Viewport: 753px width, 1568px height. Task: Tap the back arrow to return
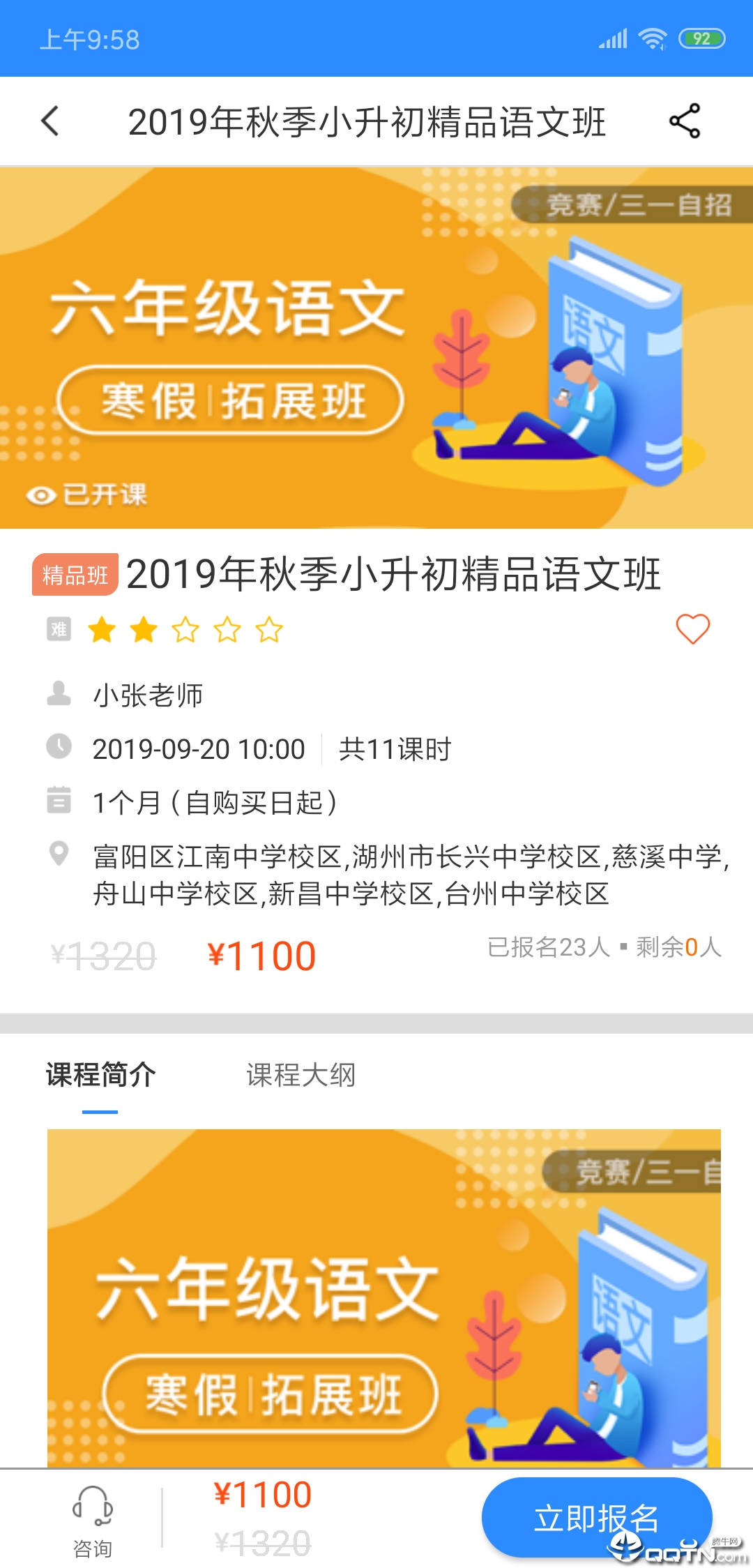pos(49,121)
